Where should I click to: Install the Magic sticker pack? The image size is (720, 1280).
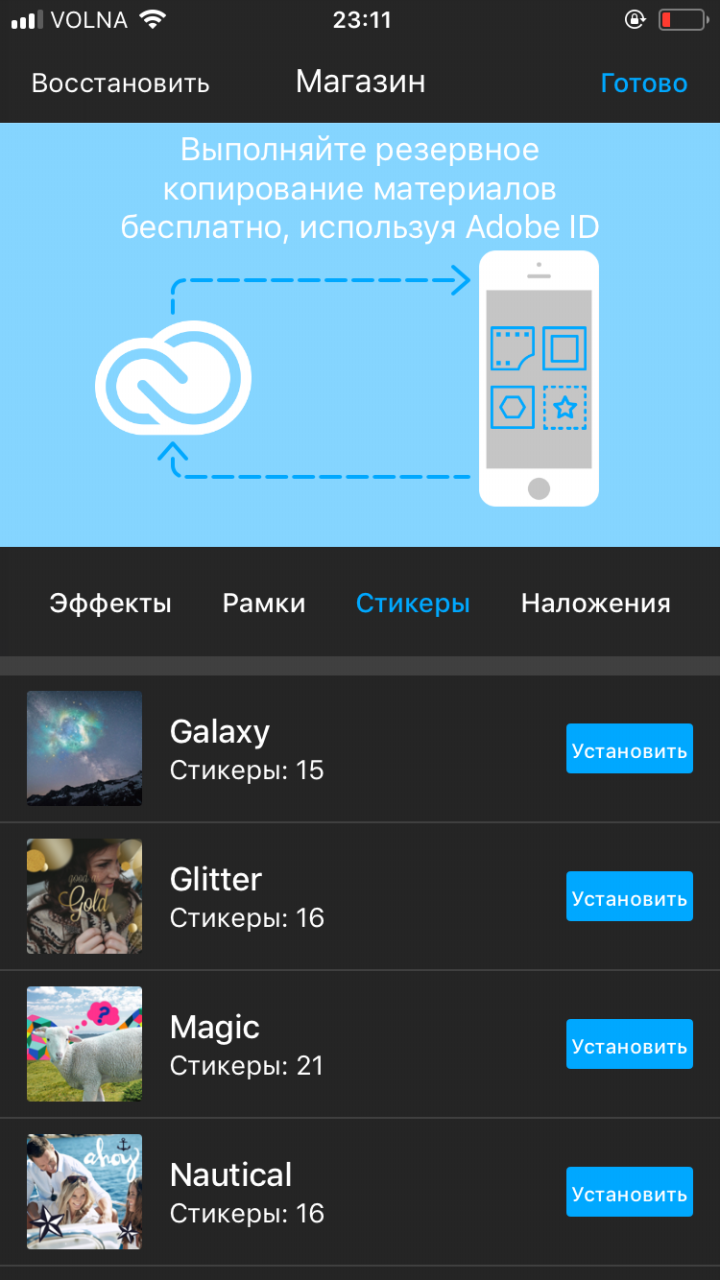click(x=629, y=1045)
